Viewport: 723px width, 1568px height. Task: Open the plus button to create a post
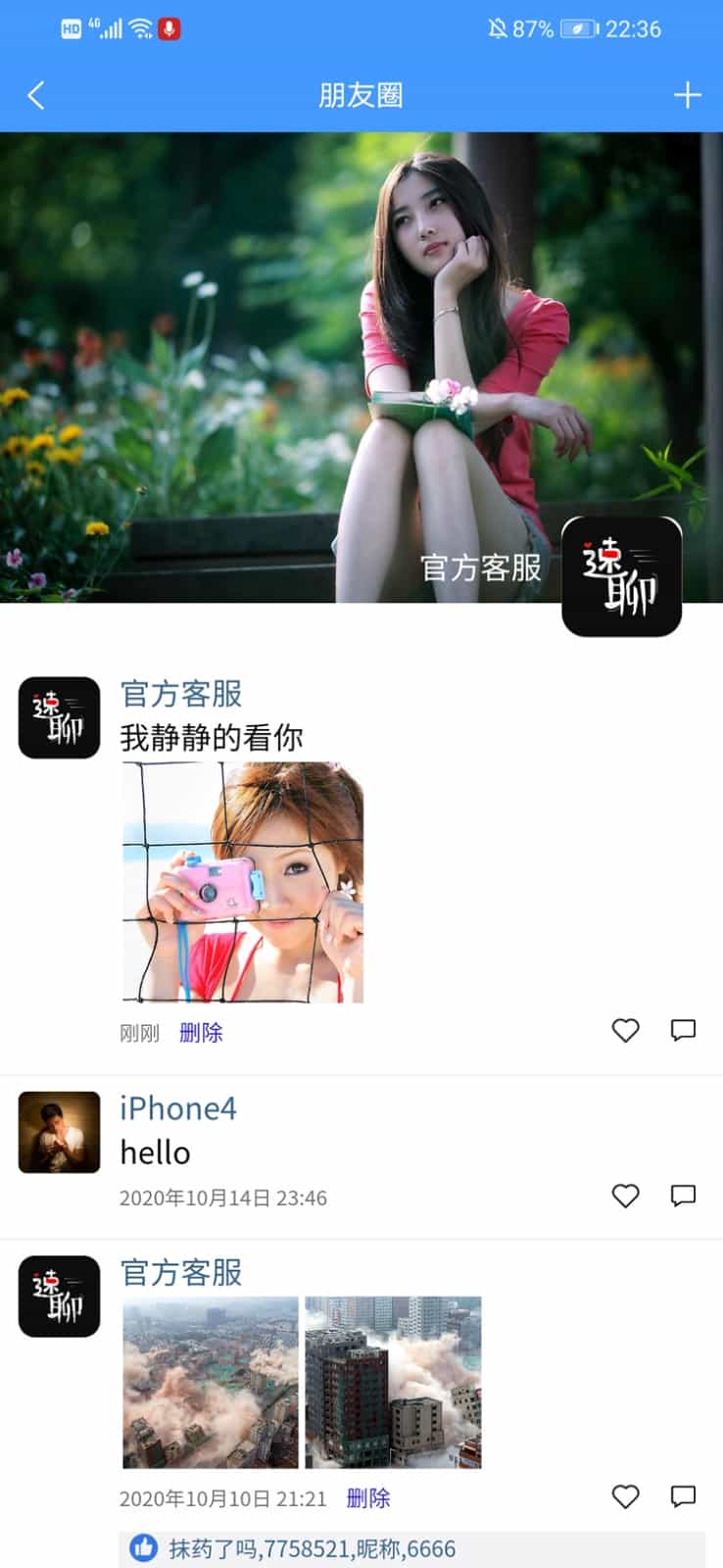(x=687, y=95)
